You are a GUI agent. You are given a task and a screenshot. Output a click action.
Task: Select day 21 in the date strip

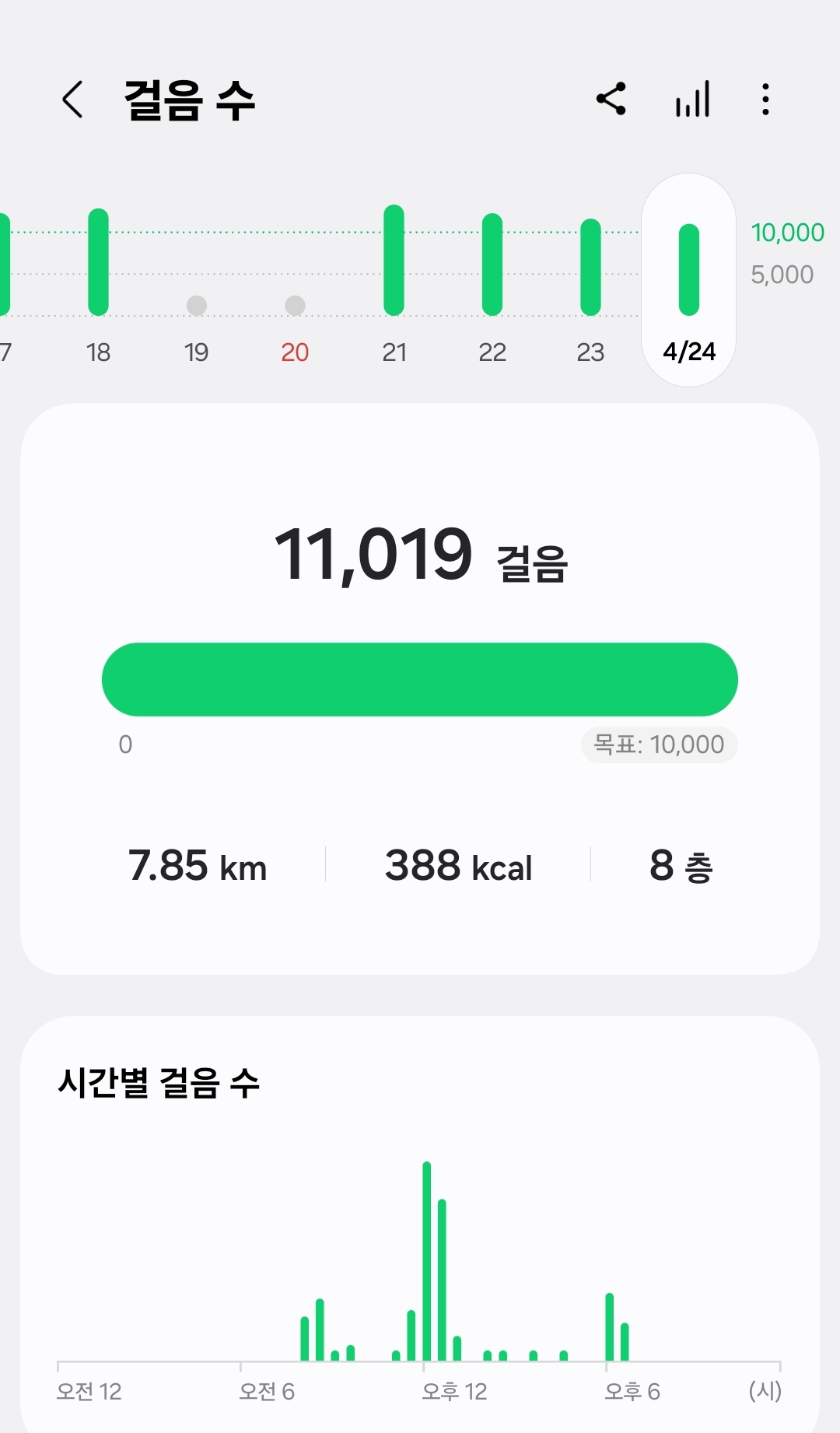pos(394,280)
